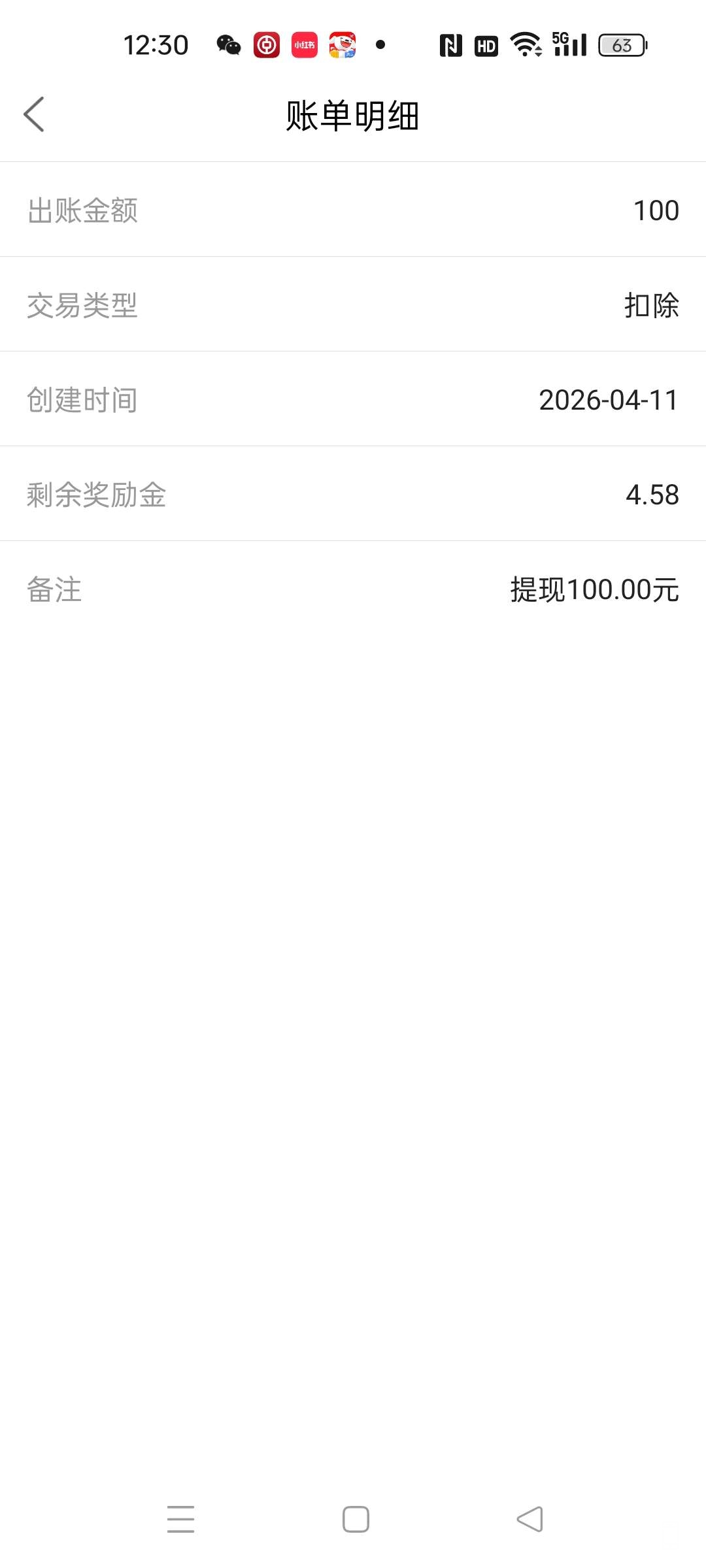Tap the notification dot beside the app icons
Viewport: 706px width, 1568px height.
[380, 45]
